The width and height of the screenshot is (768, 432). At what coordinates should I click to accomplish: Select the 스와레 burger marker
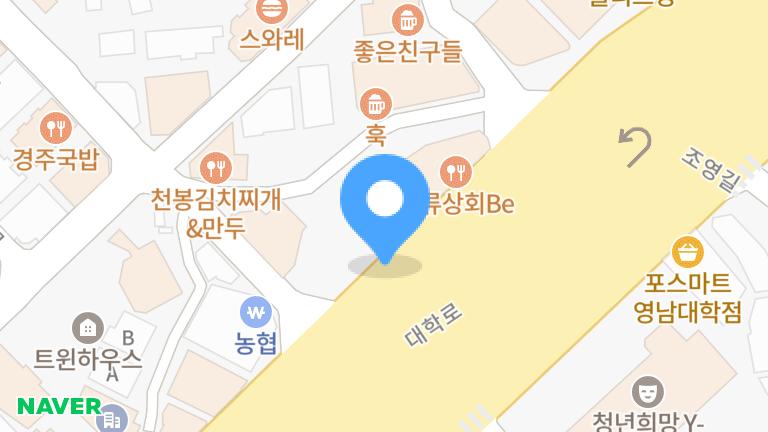click(272, 9)
